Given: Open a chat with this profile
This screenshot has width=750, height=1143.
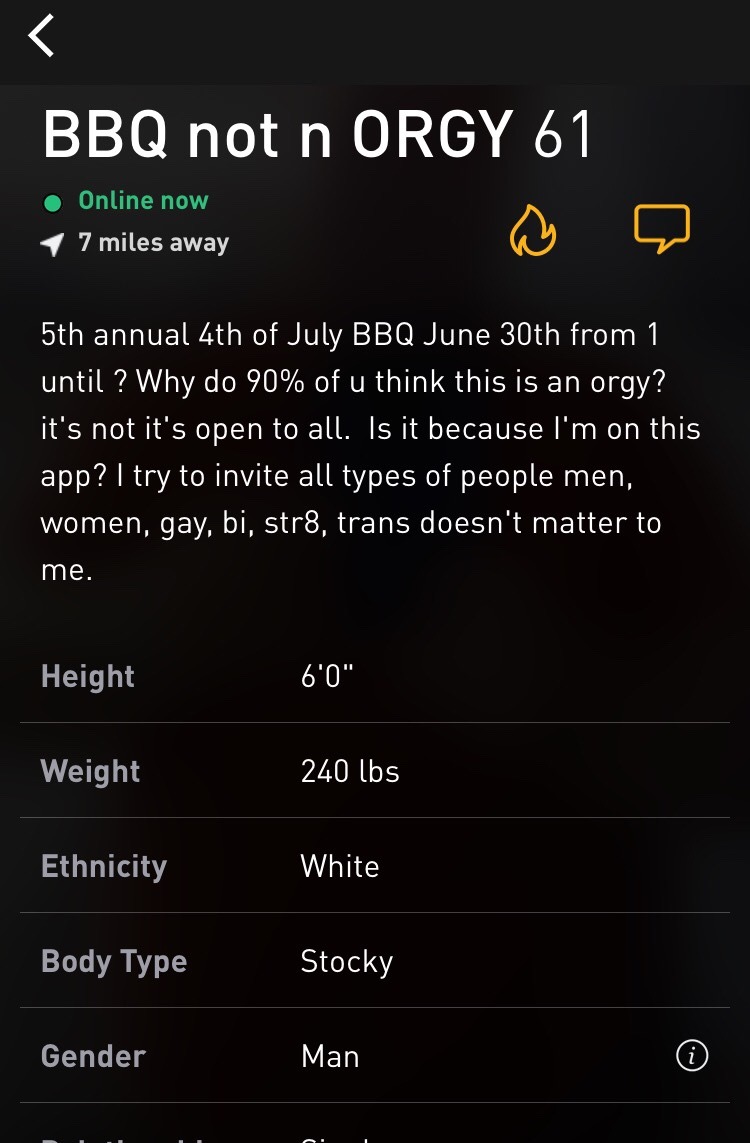Looking at the screenshot, I should pyautogui.click(x=661, y=228).
